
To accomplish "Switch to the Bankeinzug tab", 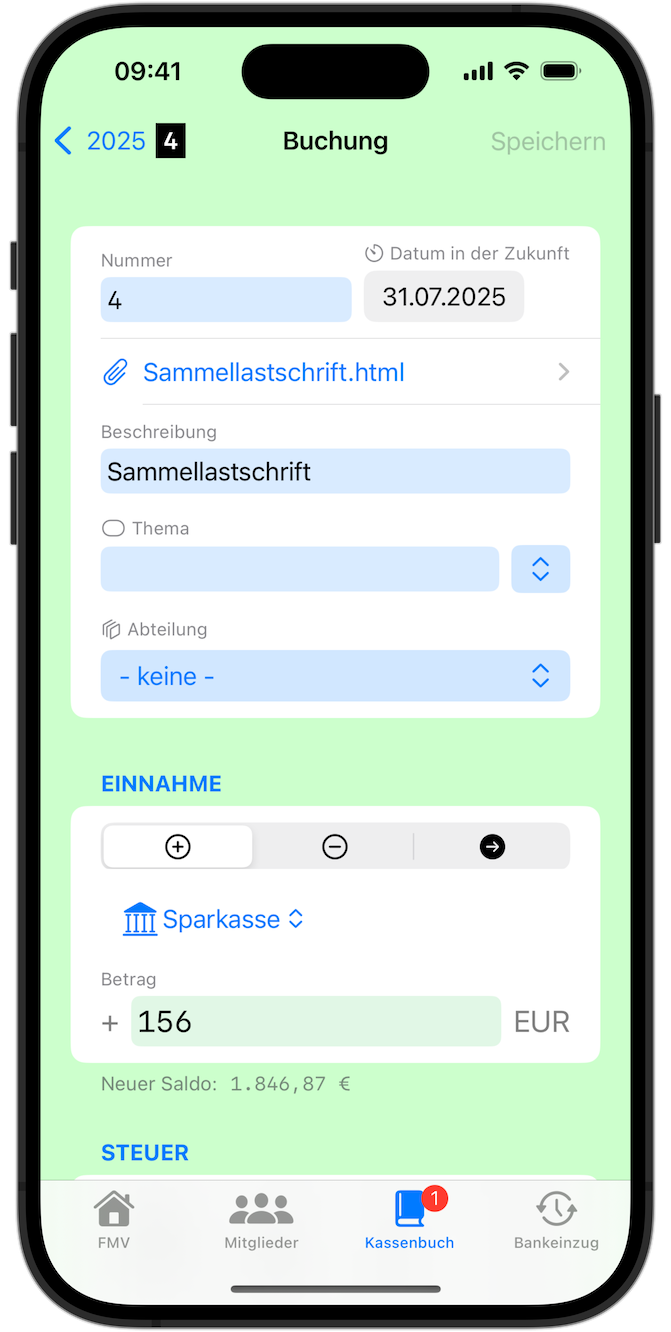I will pyautogui.click(x=556, y=1221).
